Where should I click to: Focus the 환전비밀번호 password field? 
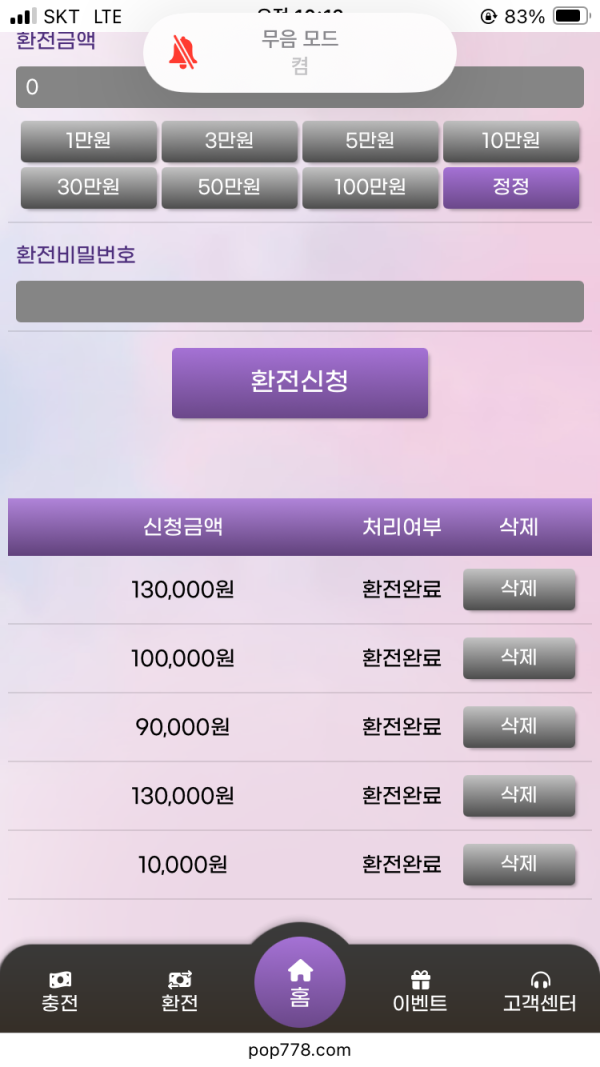[299, 301]
